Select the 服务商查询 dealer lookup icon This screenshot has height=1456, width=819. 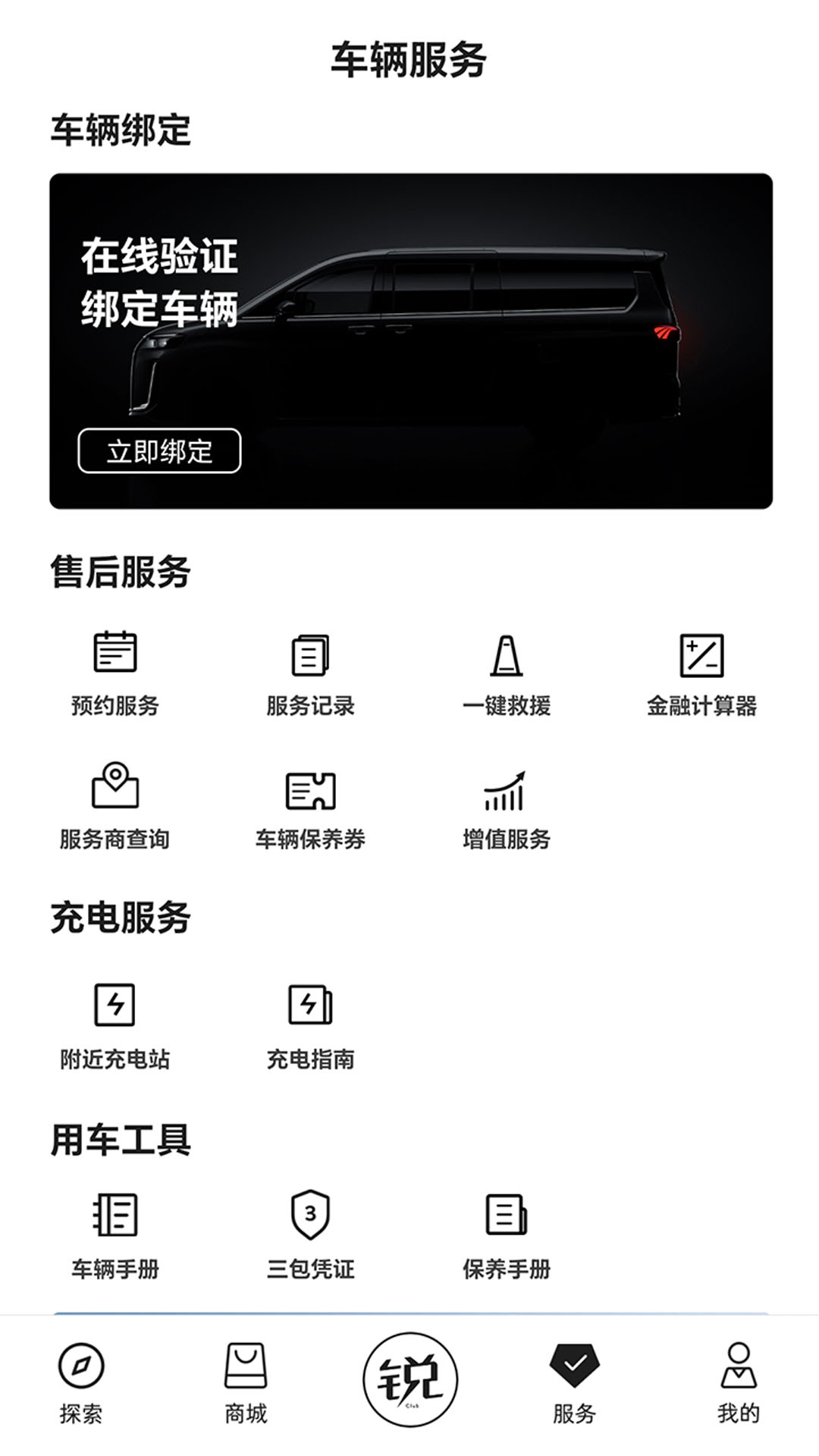pyautogui.click(x=114, y=791)
